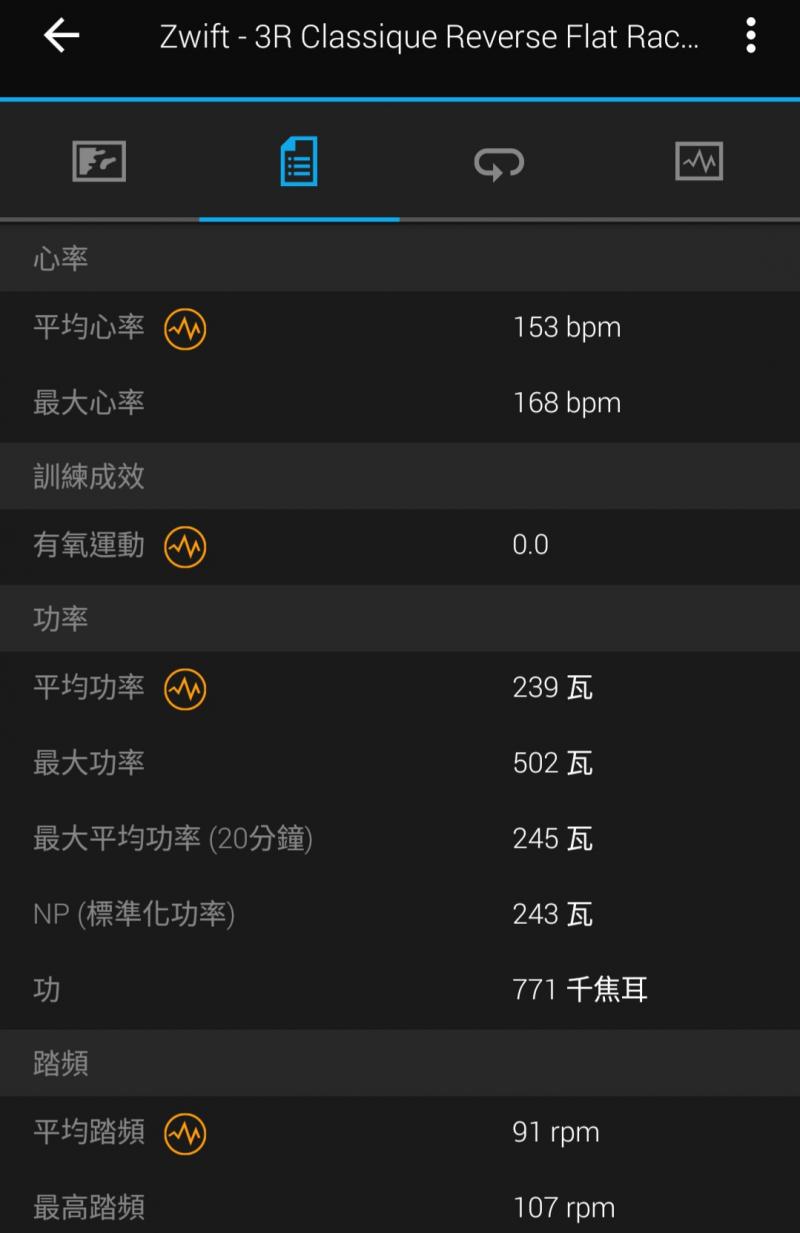Tap the chart icon next to 有氧運動
Viewport: 800px width, 1233px height.
coord(185,546)
